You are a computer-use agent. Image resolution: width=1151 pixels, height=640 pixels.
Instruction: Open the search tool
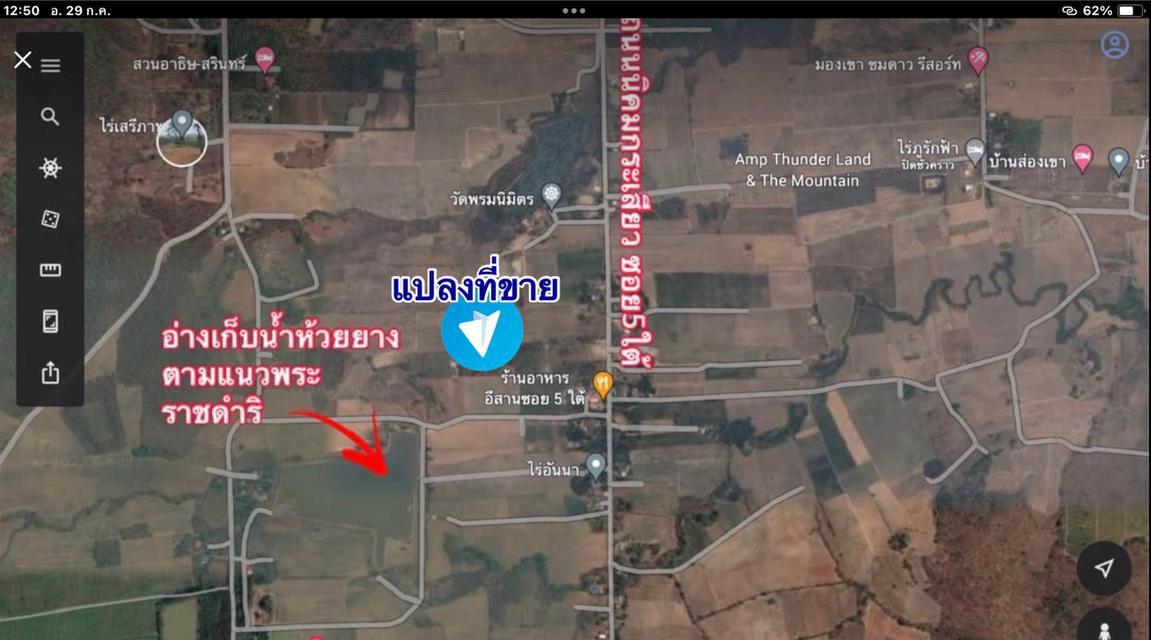click(50, 117)
